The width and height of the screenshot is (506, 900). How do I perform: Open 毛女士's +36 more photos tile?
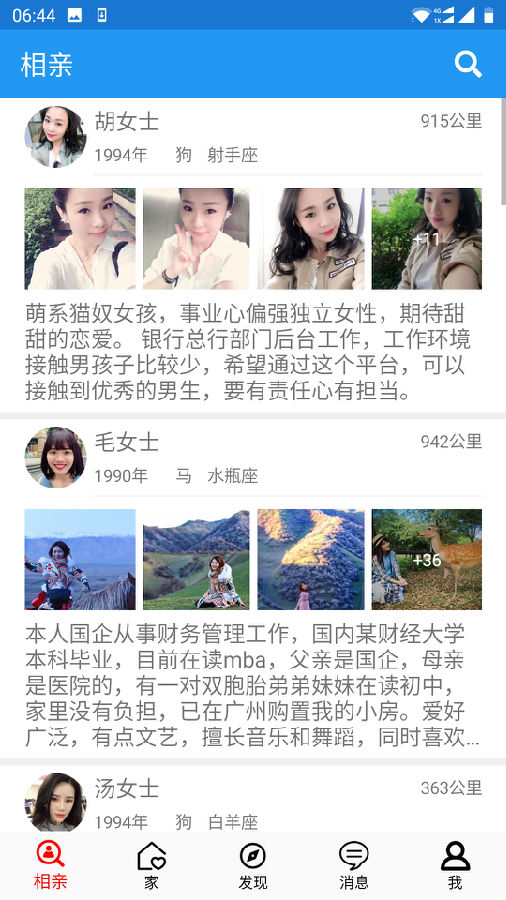click(427, 559)
